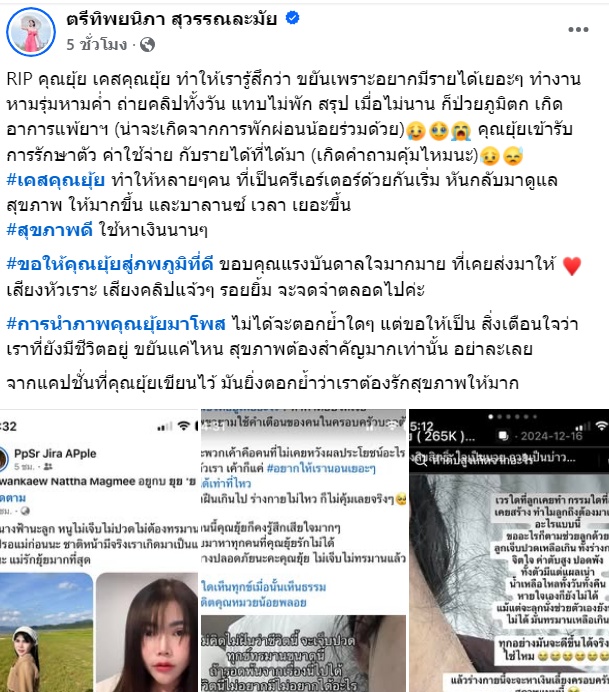Screen dimensions: 609x692
Task: View the third photo dated 2024-12-16
Action: pyautogui.click(x=507, y=550)
